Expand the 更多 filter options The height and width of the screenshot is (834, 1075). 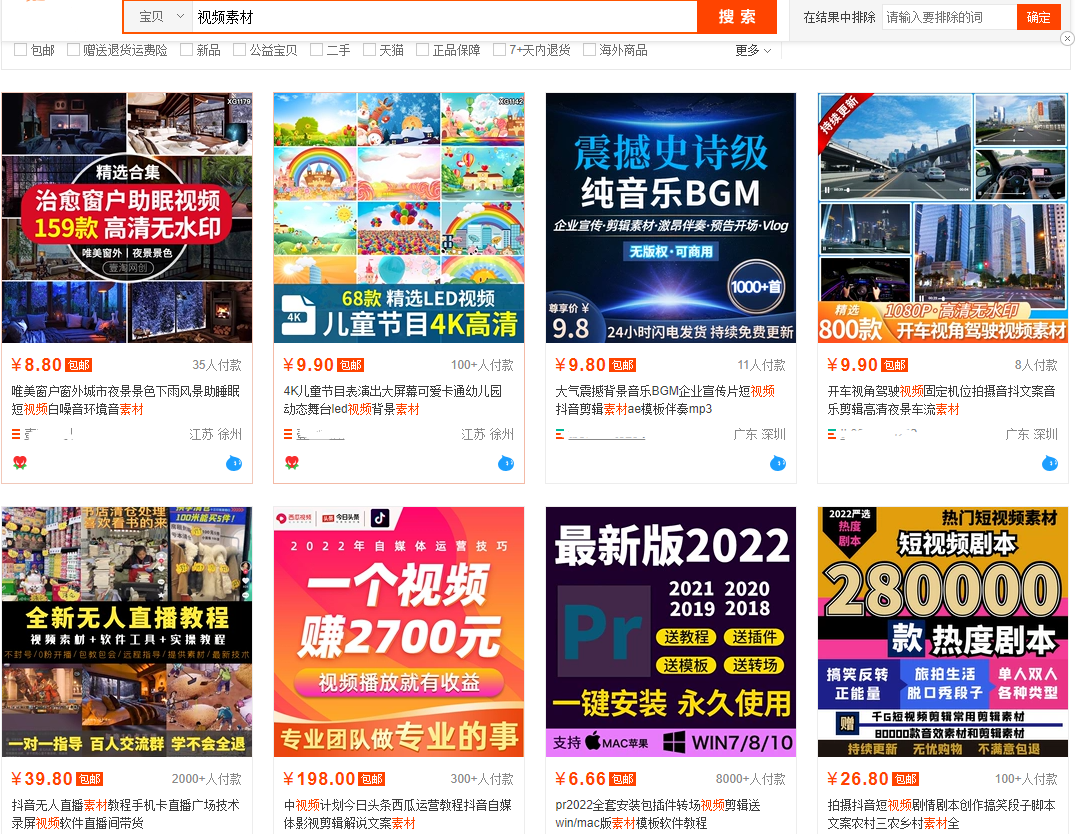coord(753,50)
